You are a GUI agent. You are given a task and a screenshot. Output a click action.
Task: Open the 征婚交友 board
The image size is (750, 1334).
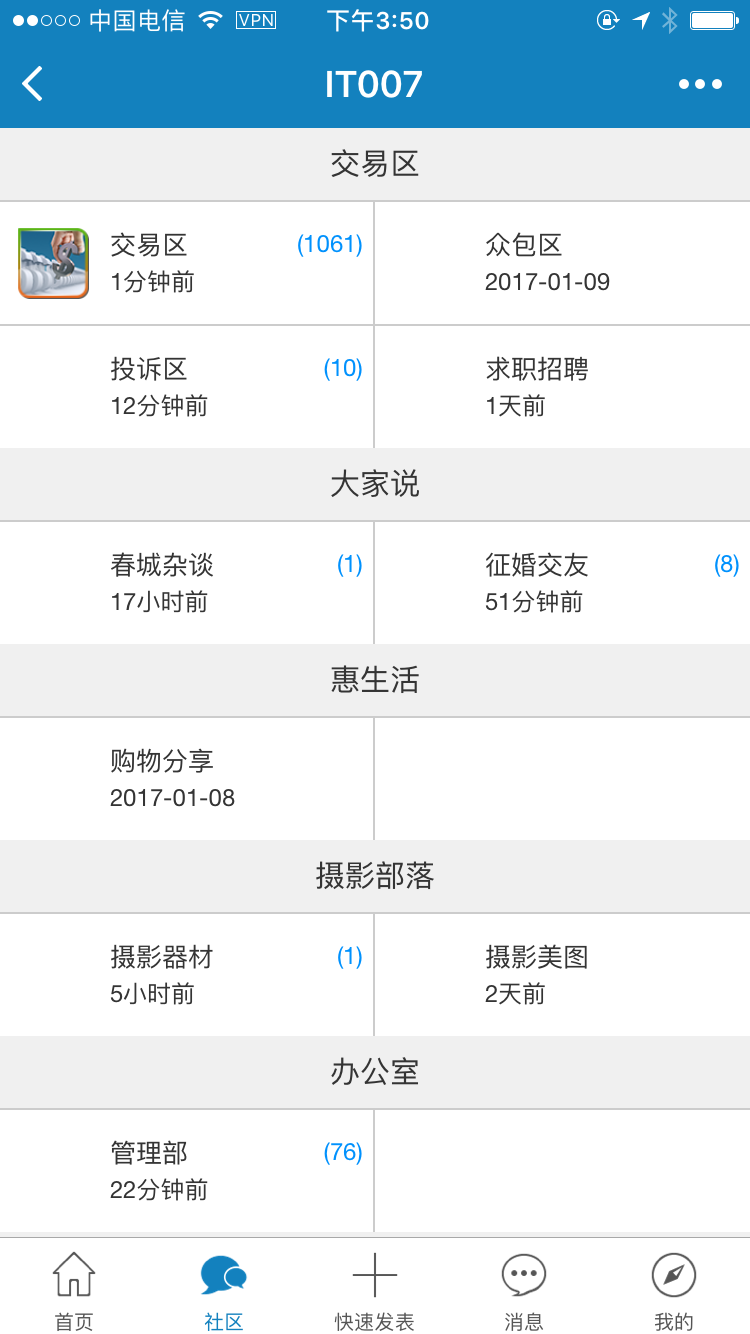point(562,583)
